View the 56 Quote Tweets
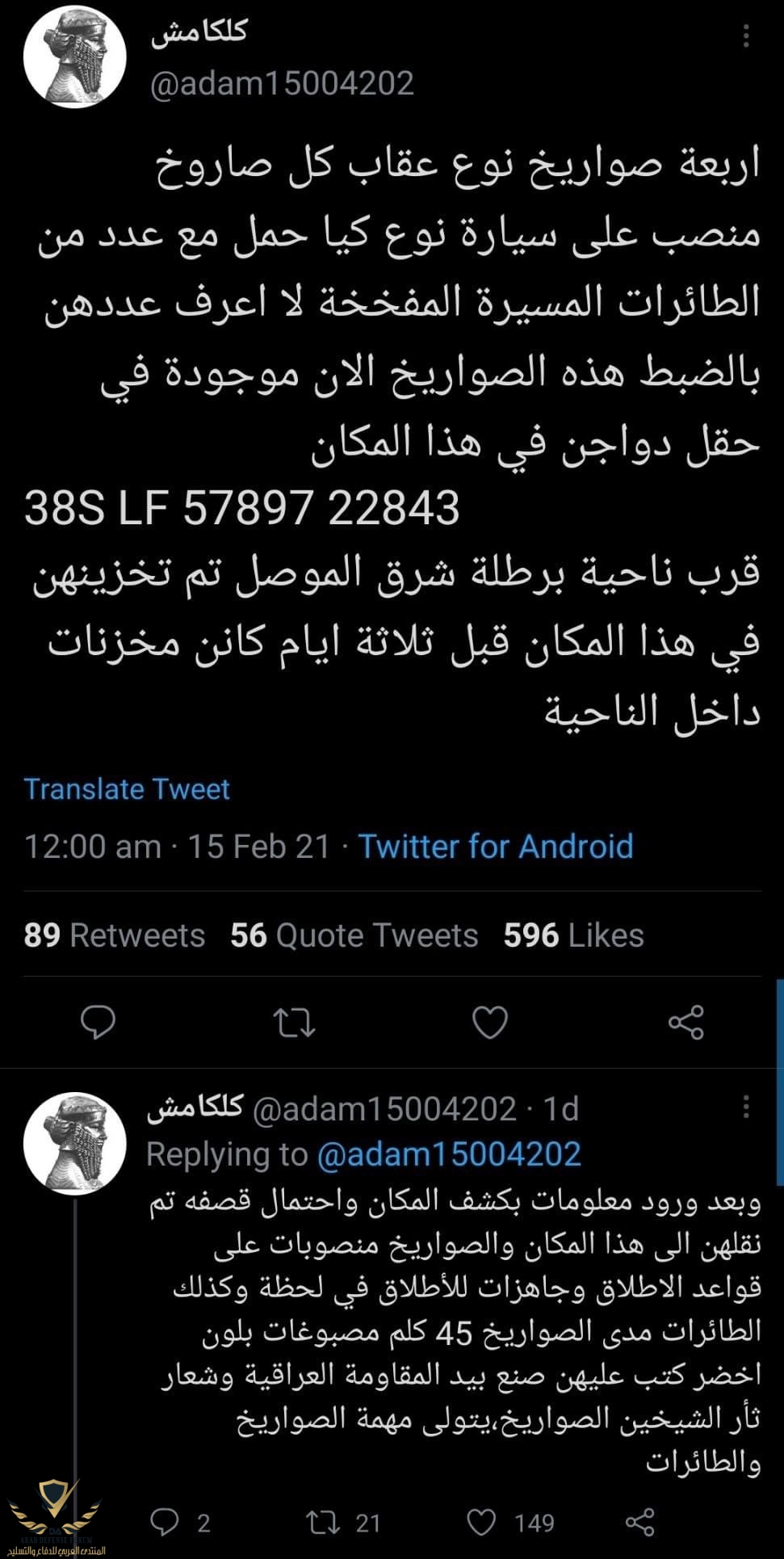This screenshot has width=784, height=1559. point(354,935)
